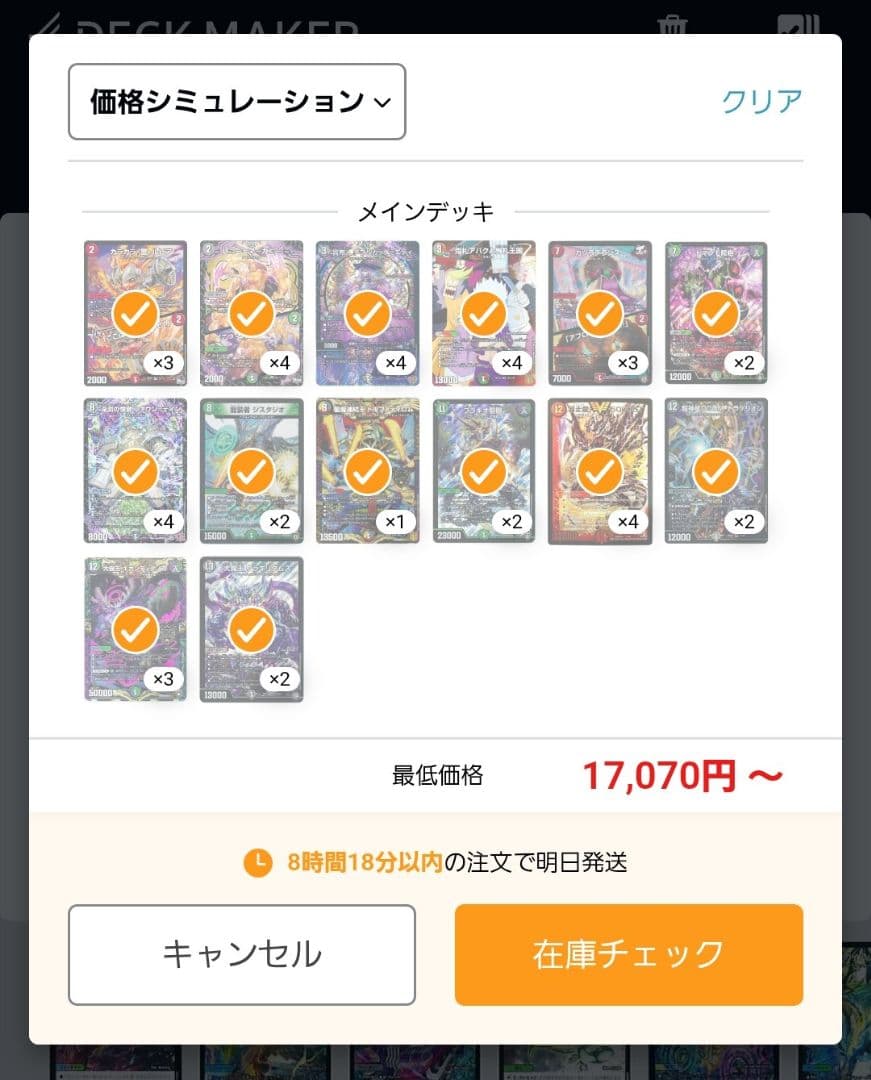
Task: Click the キャンセル button
Action: (x=241, y=954)
